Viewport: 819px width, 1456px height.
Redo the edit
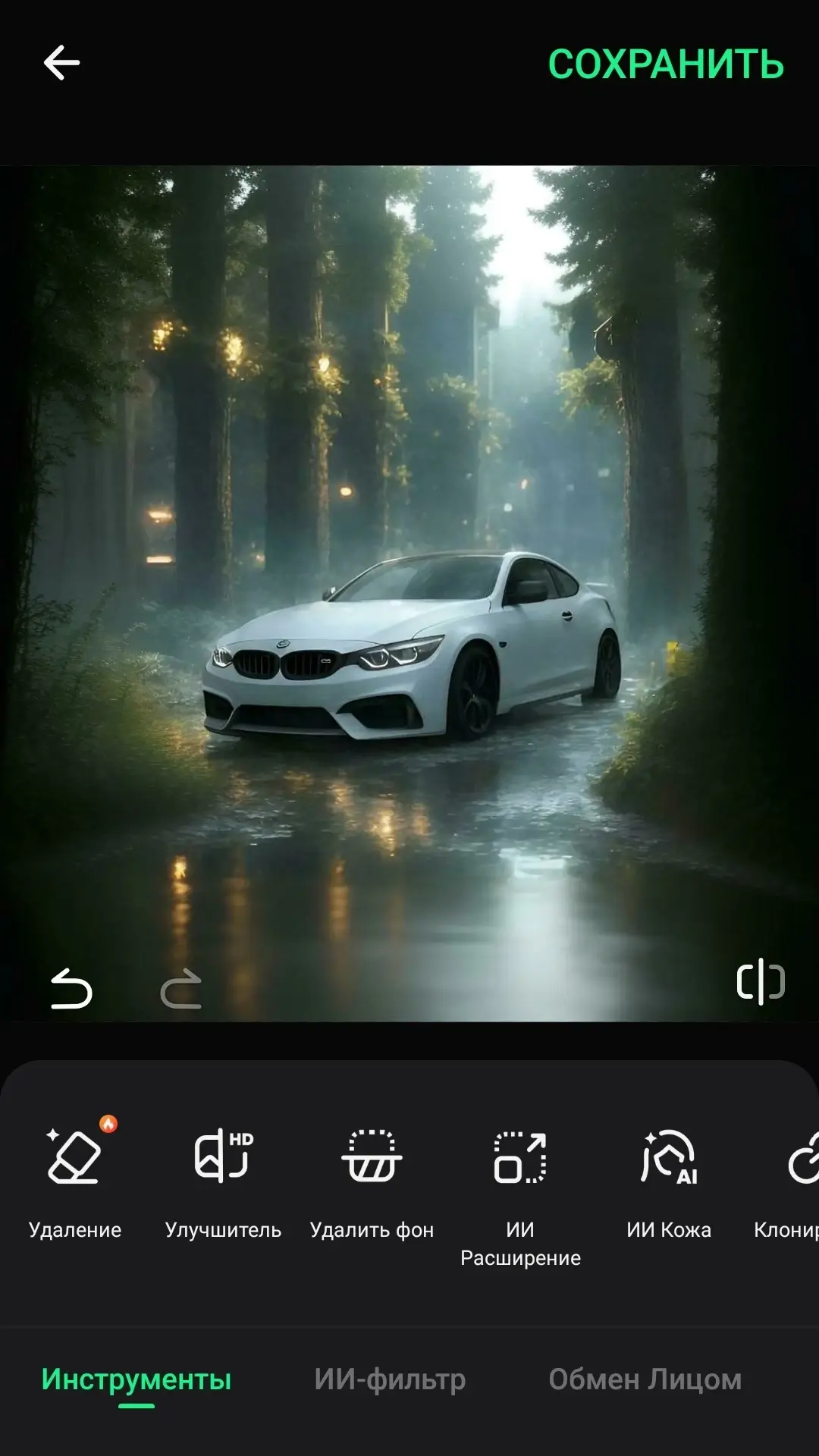point(181,989)
